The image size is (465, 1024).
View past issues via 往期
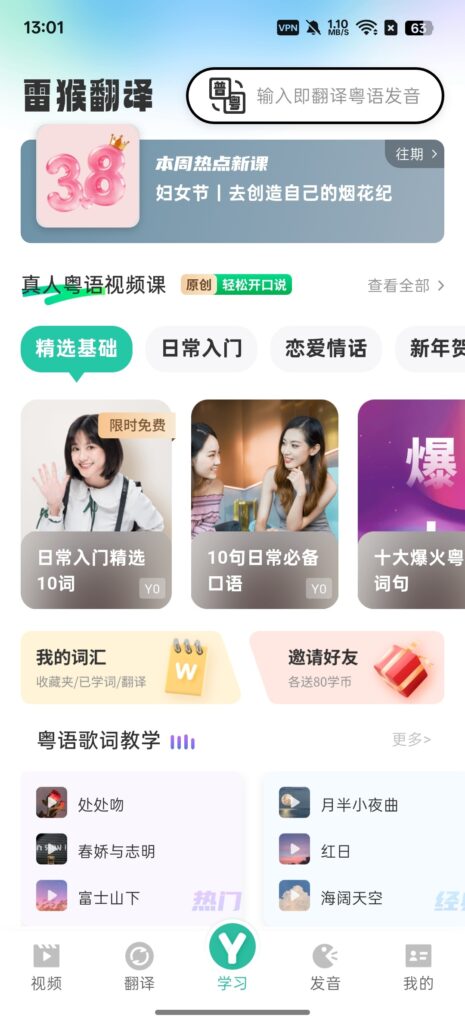click(x=415, y=154)
